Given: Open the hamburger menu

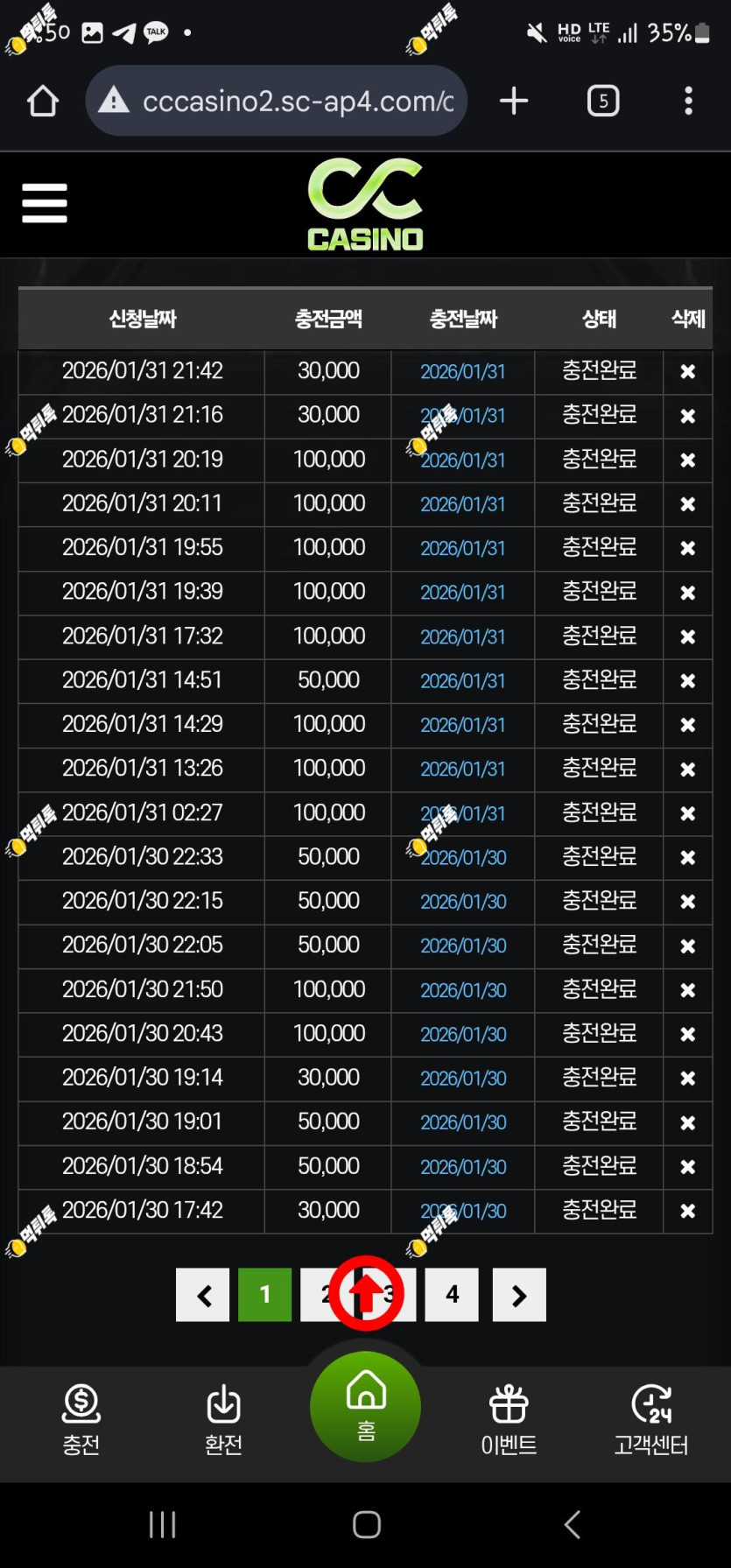Looking at the screenshot, I should click(x=45, y=203).
